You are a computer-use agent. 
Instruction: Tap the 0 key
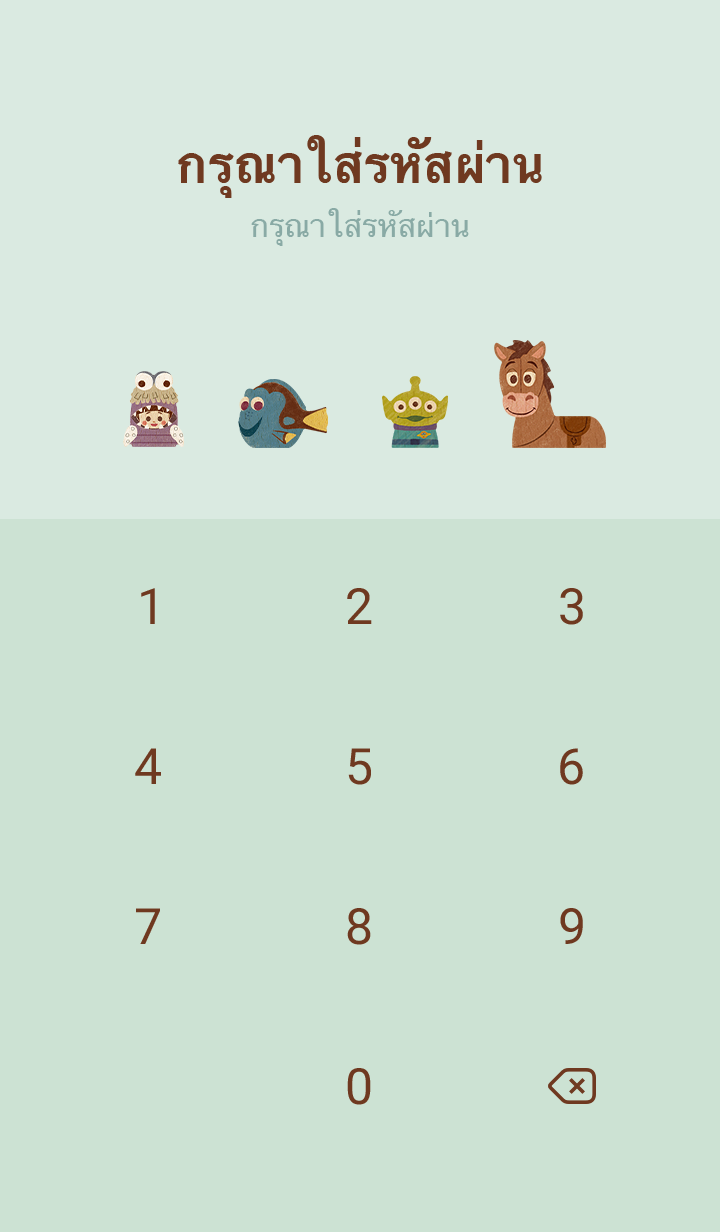tap(359, 1087)
